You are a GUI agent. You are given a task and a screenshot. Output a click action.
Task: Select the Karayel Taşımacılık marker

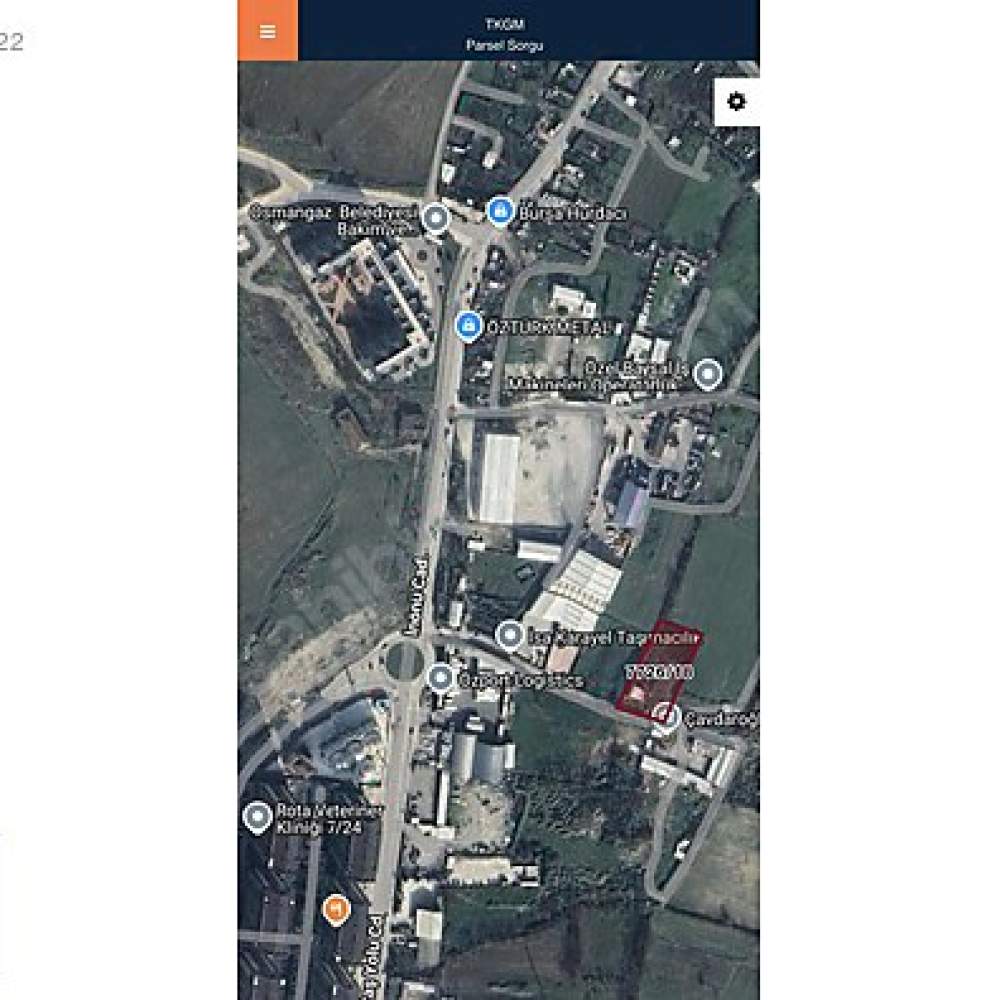click(510, 634)
